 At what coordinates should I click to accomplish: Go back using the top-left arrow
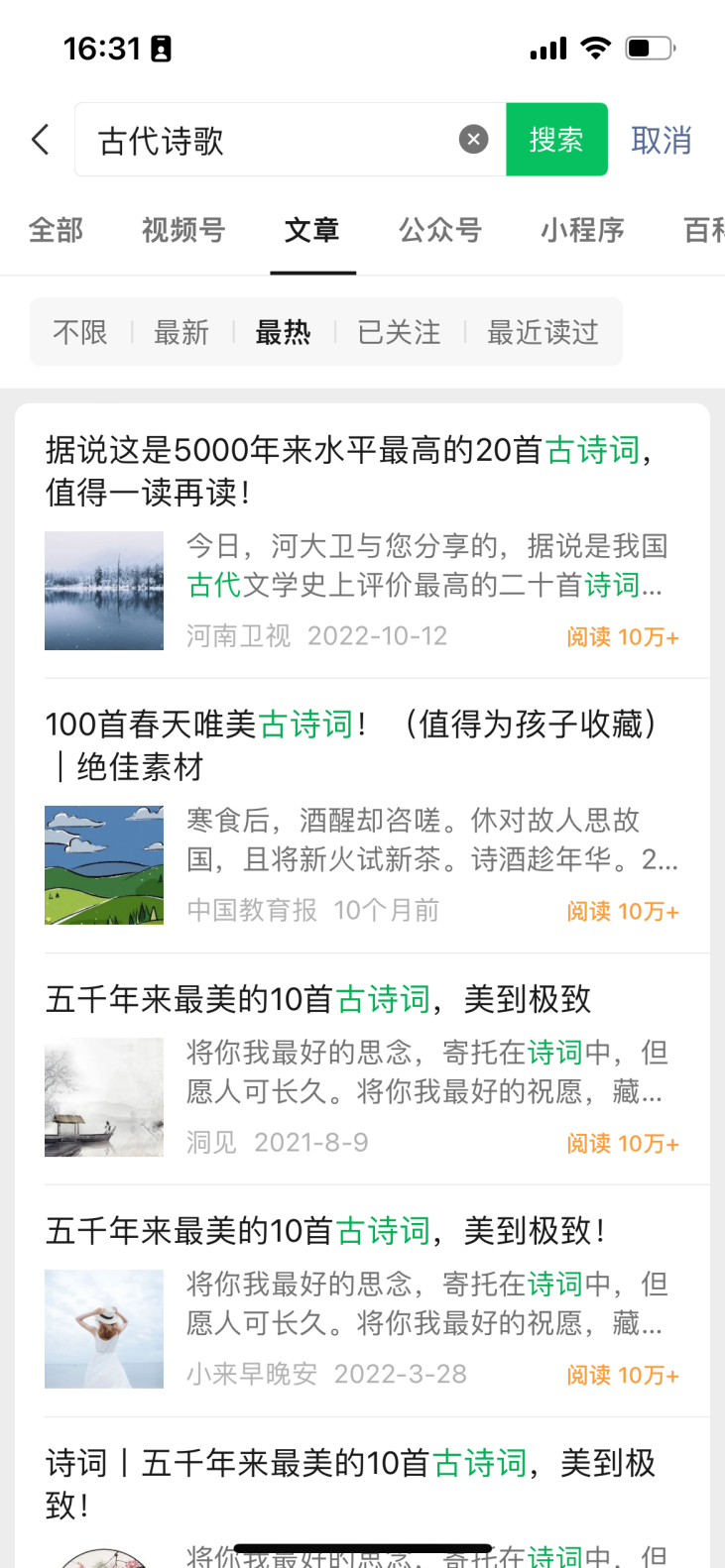pyautogui.click(x=41, y=140)
